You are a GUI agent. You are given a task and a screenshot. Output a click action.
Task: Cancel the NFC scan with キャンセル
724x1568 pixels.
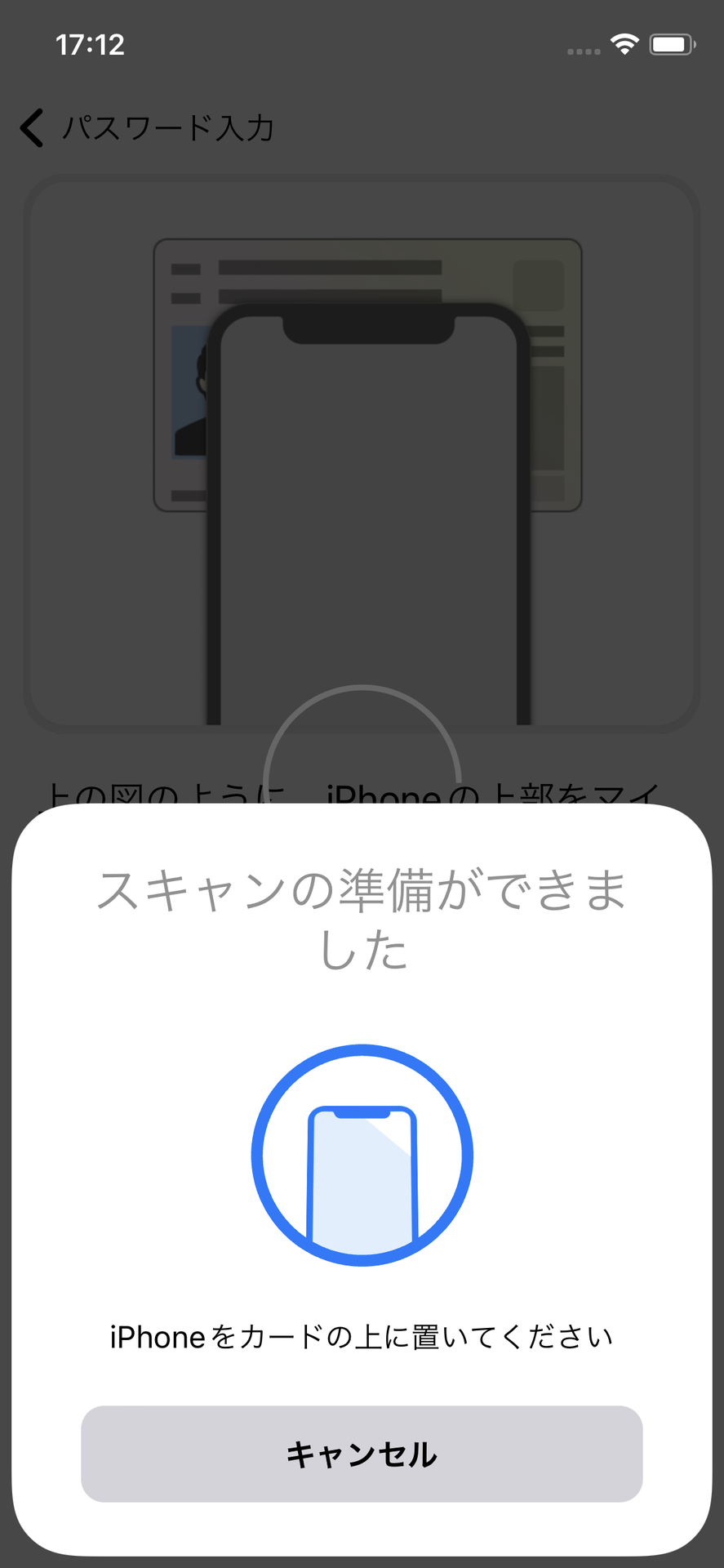pos(362,1454)
